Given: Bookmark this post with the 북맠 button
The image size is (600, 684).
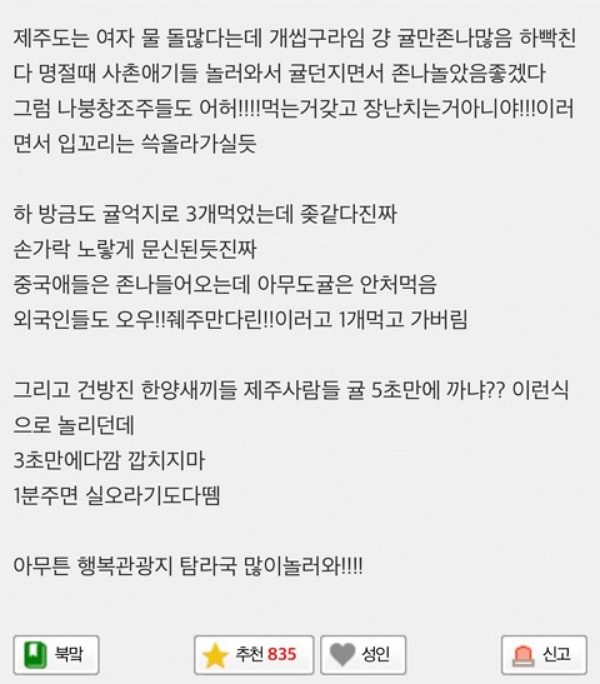Looking at the screenshot, I should point(57,655).
